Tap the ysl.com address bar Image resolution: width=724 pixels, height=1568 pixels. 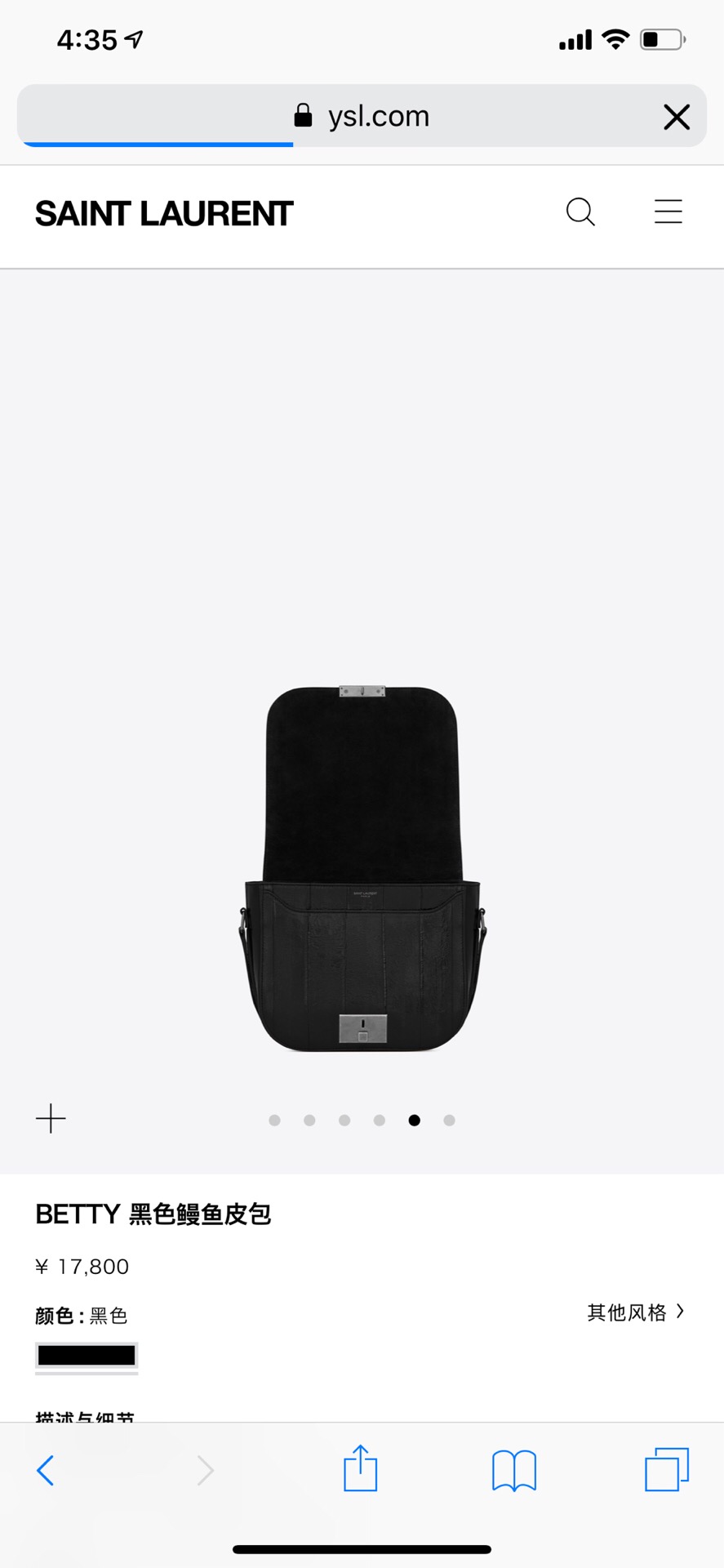(362, 116)
